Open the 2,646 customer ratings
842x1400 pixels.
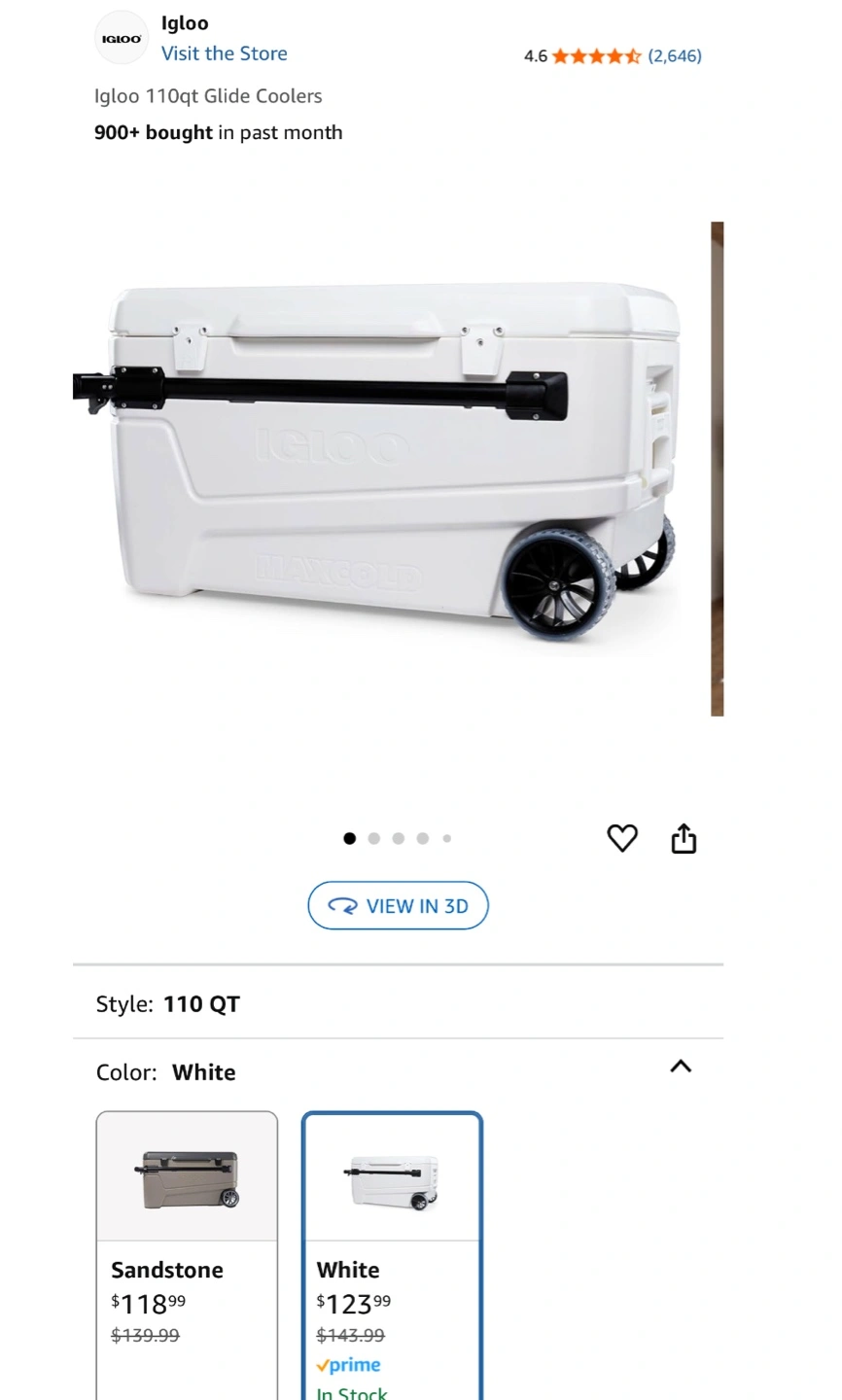coord(675,55)
